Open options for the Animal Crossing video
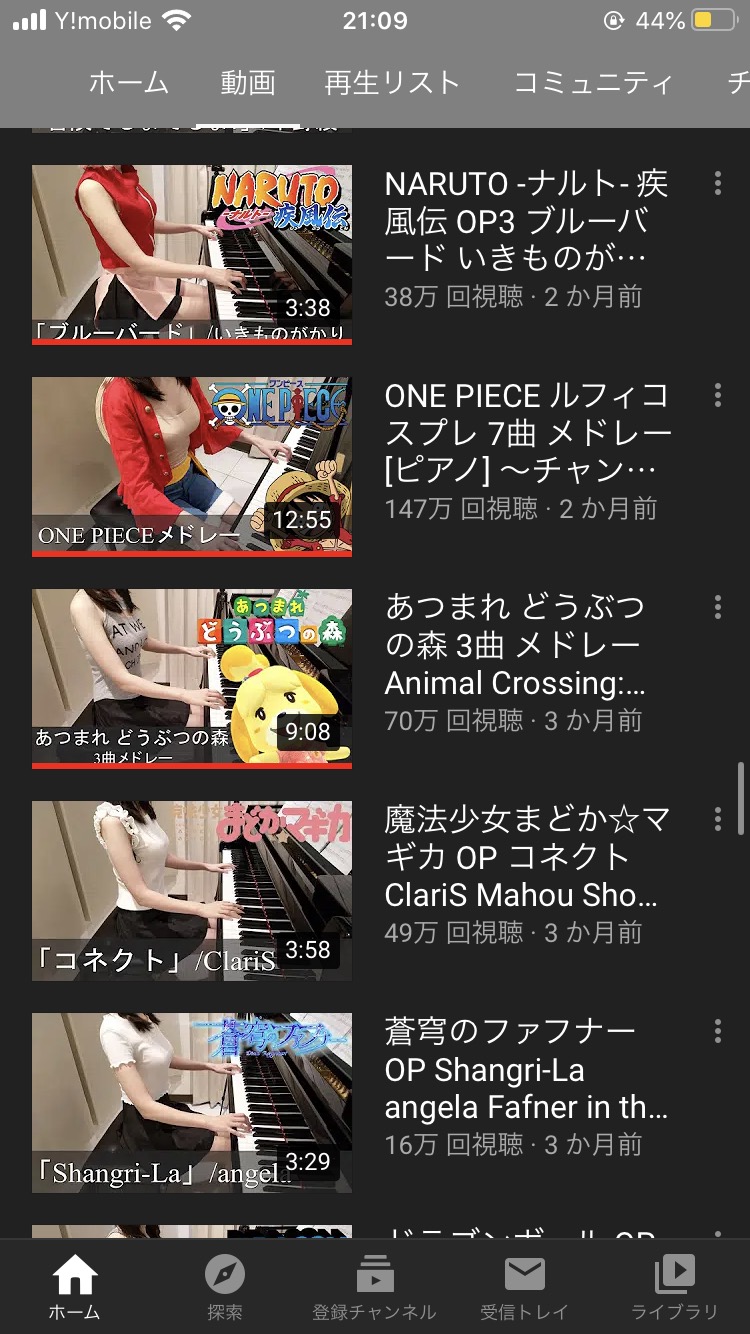This screenshot has height=1334, width=750. [x=717, y=607]
